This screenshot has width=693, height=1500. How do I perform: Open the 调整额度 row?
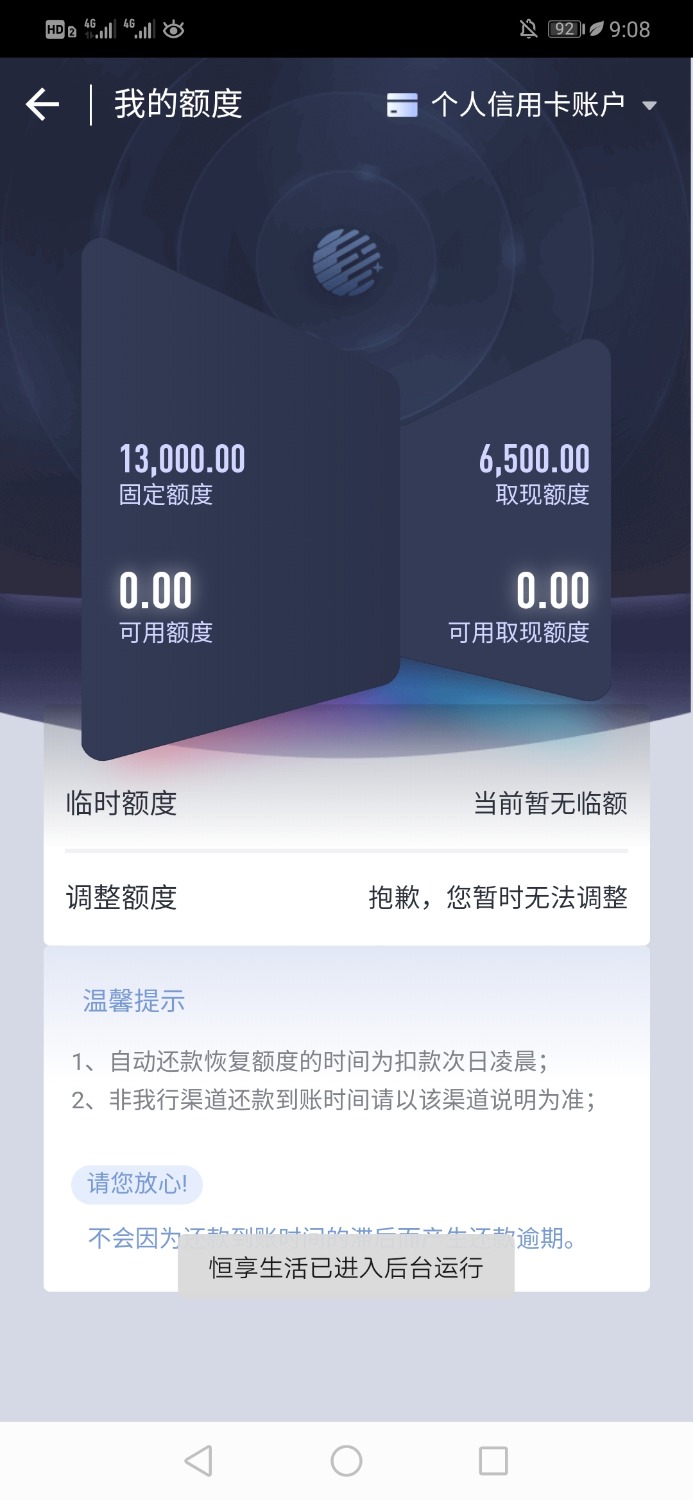click(x=346, y=897)
